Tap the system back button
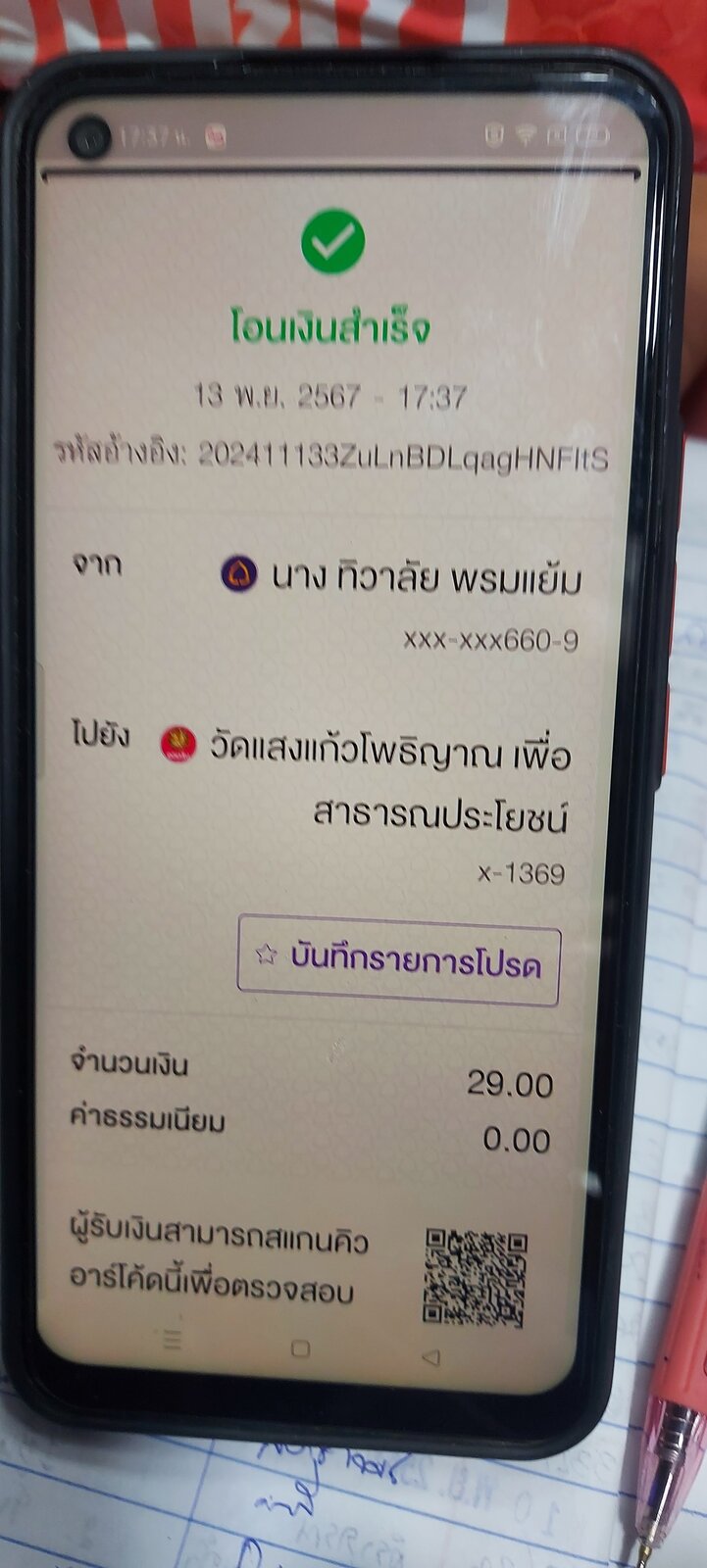The height and width of the screenshot is (1568, 707). [430, 1356]
